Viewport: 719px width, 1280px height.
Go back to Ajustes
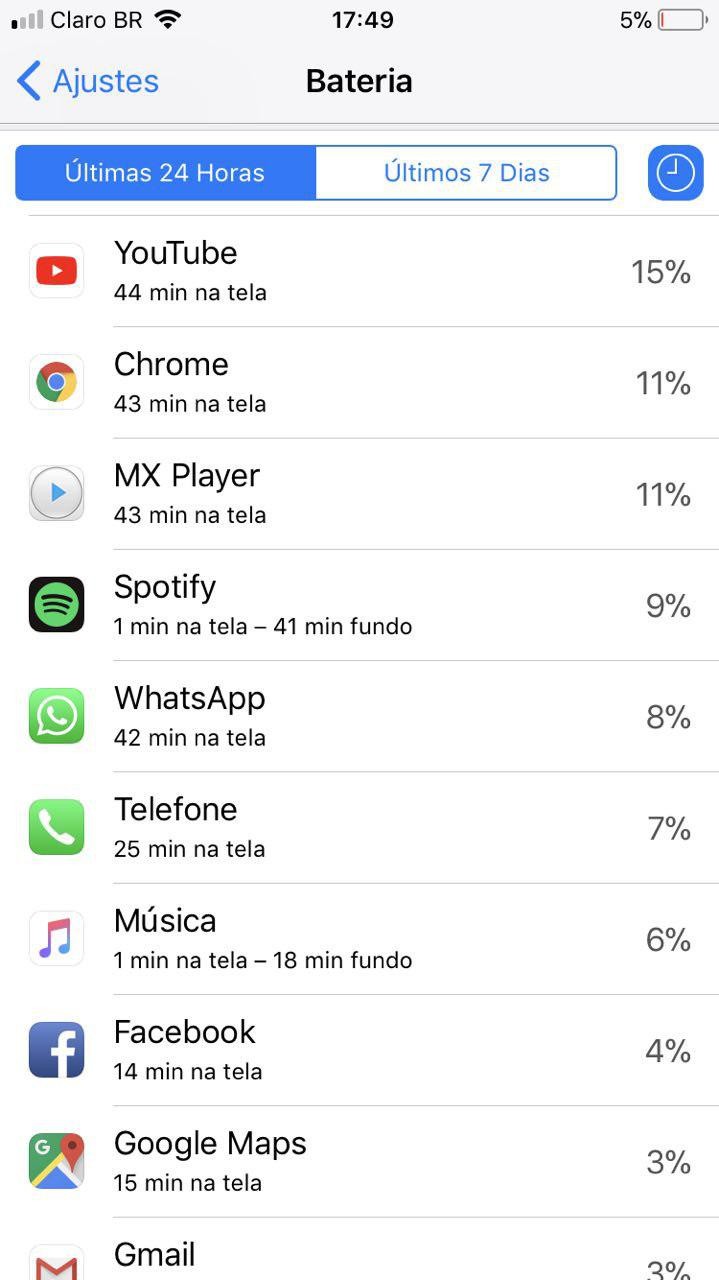[x=88, y=81]
